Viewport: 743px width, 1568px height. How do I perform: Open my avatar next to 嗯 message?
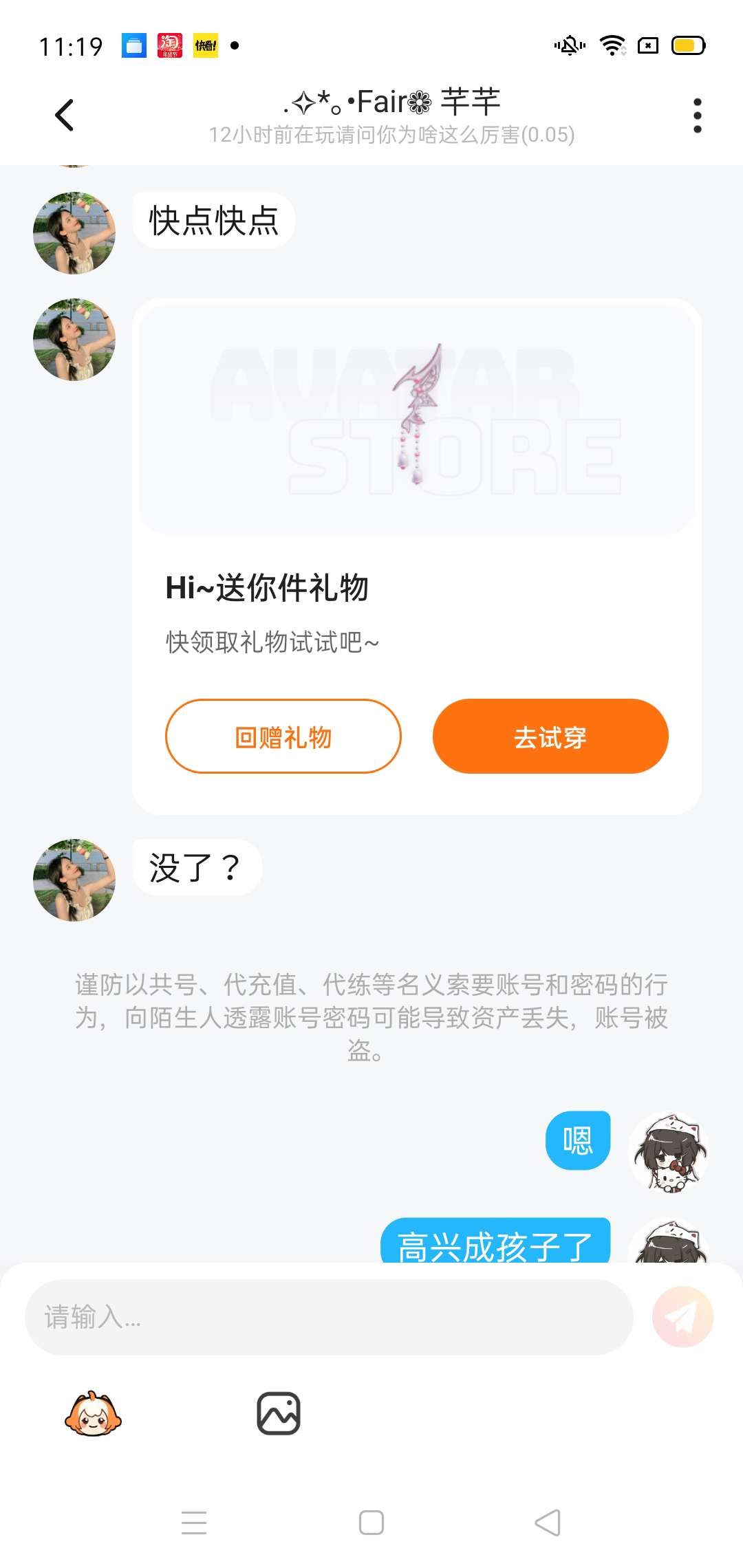(669, 1152)
